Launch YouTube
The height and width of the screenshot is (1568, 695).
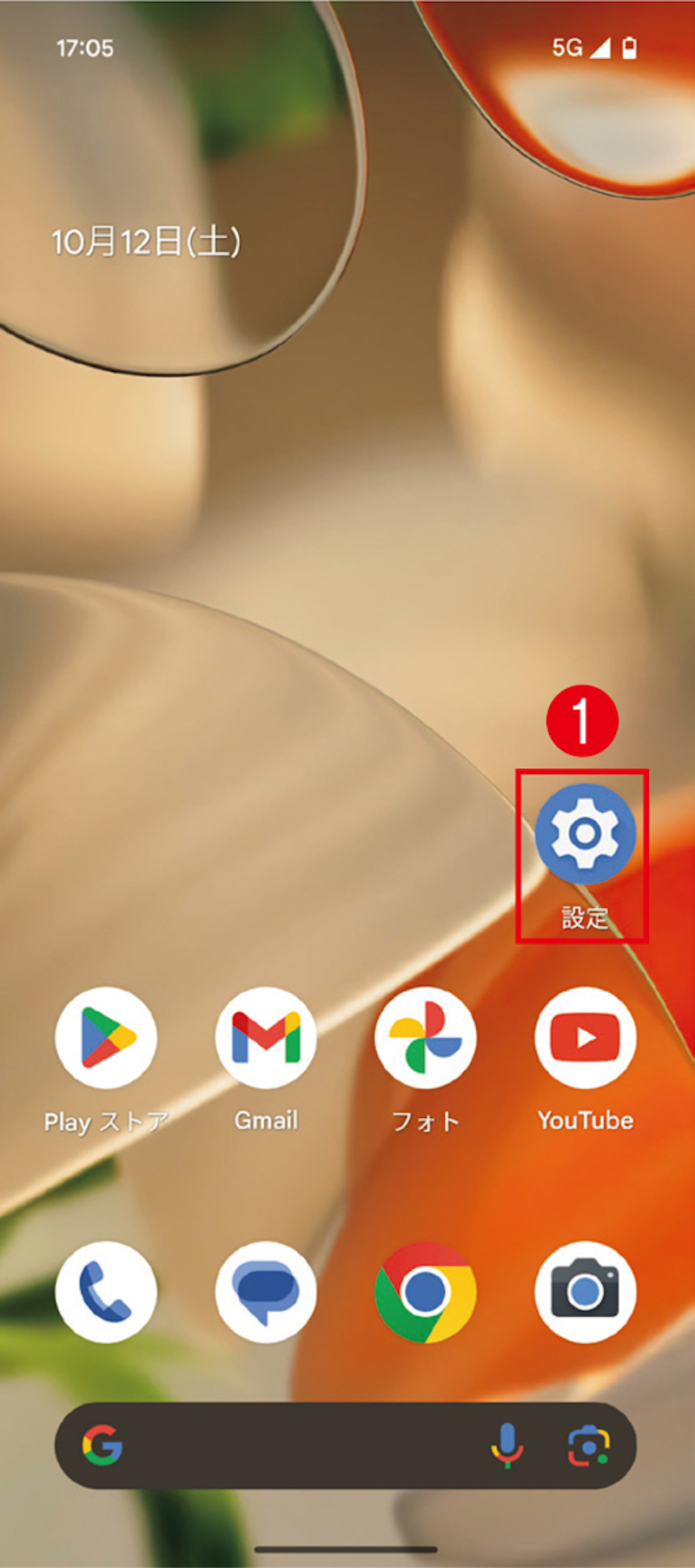click(586, 1038)
